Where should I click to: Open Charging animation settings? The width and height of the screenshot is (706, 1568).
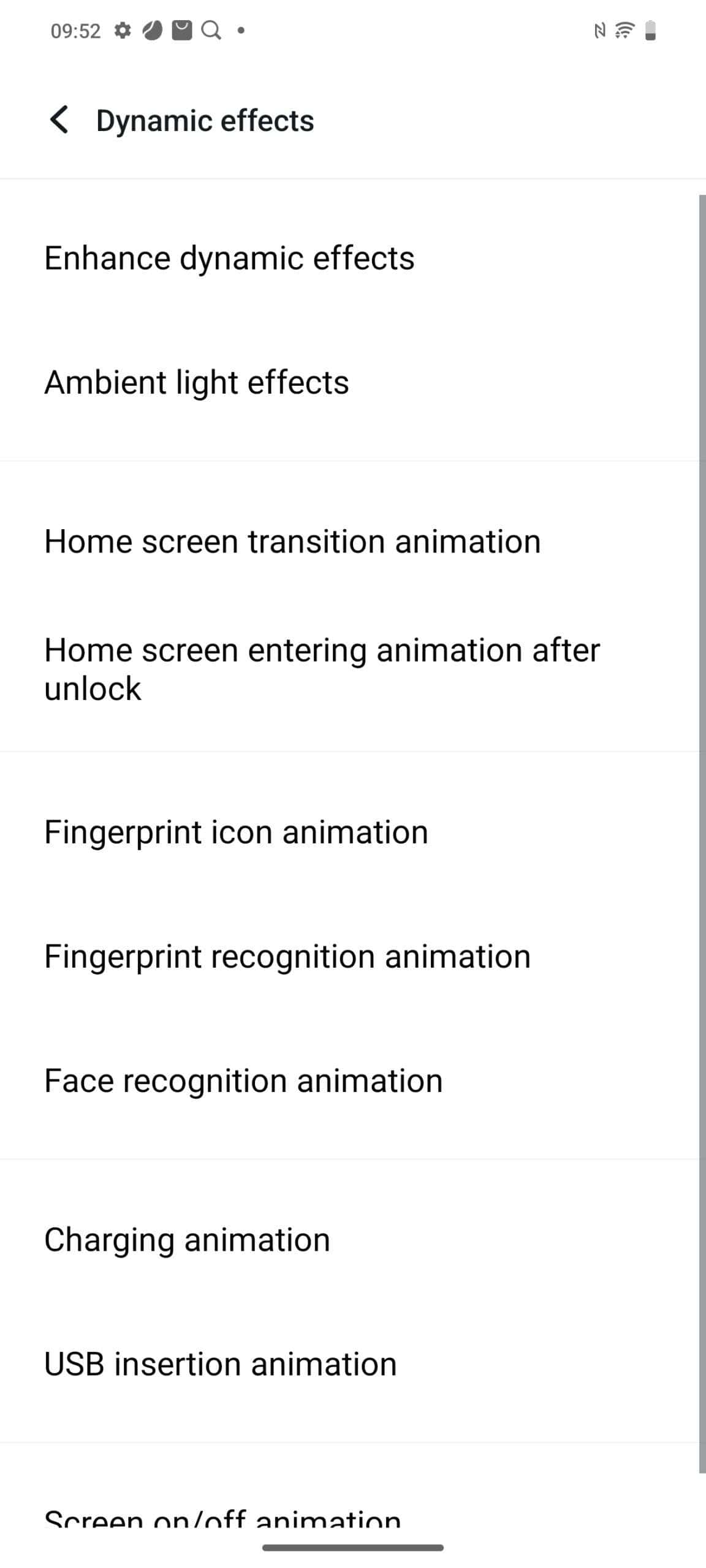tap(349, 1240)
